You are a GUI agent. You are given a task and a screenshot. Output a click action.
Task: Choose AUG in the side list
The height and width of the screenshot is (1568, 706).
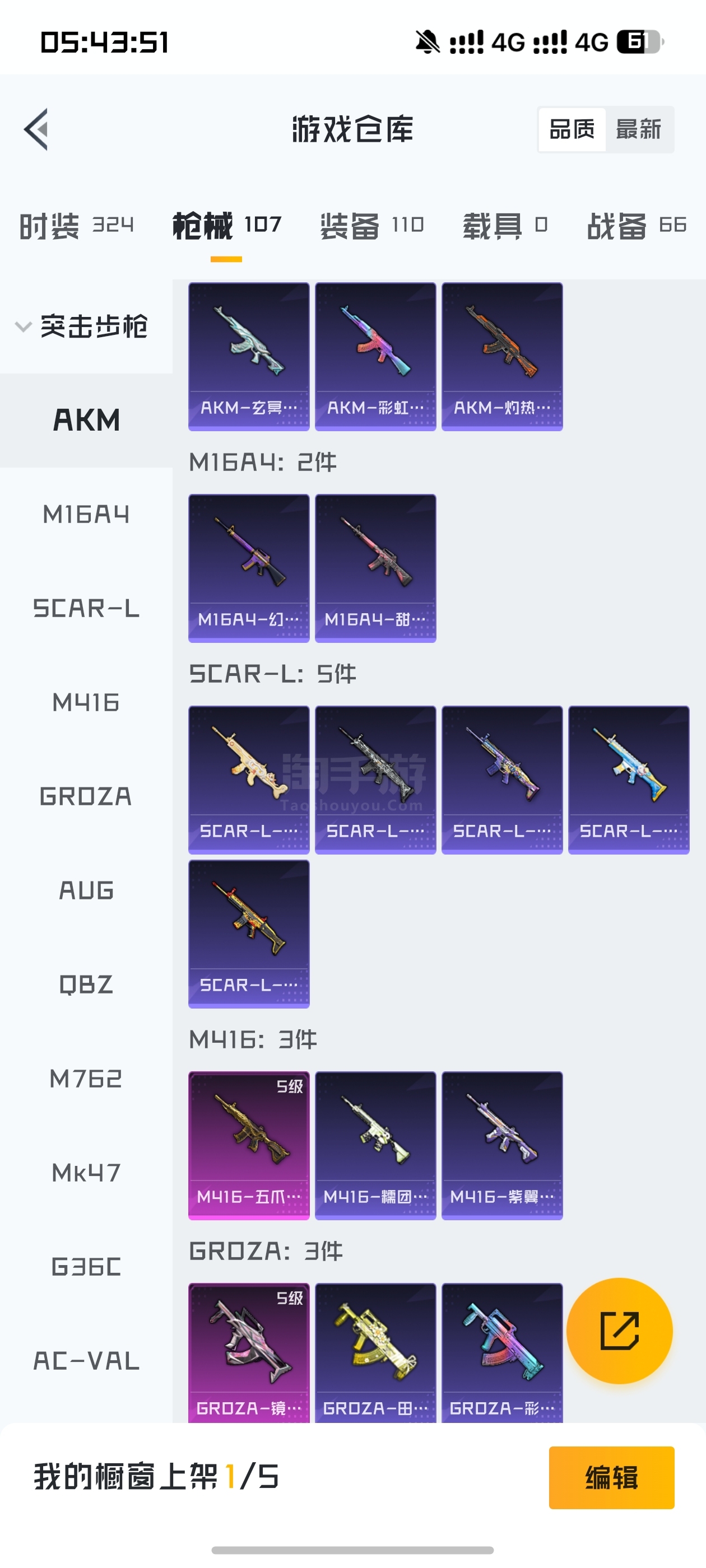tap(86, 890)
